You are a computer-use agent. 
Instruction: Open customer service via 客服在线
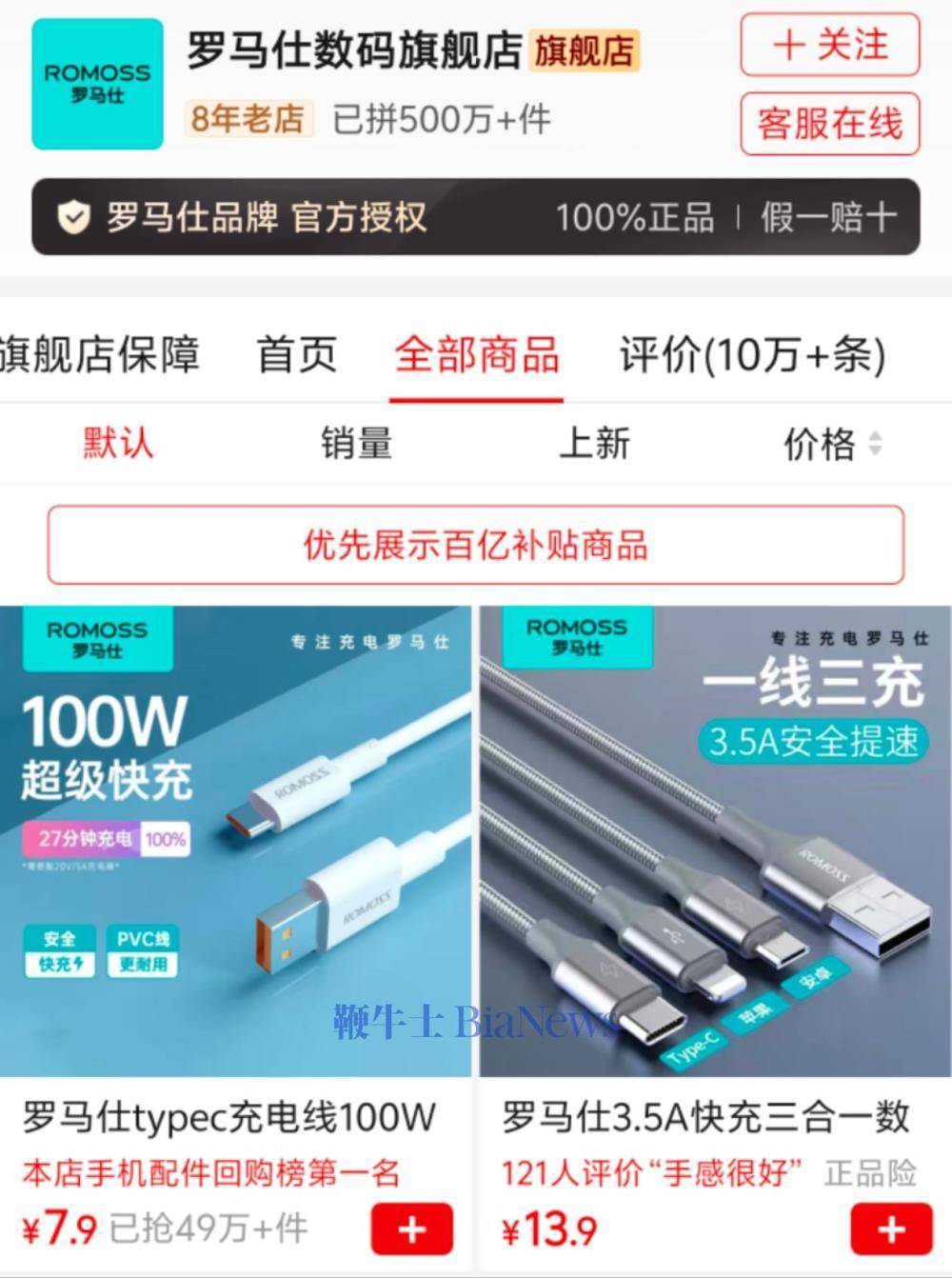[828, 125]
